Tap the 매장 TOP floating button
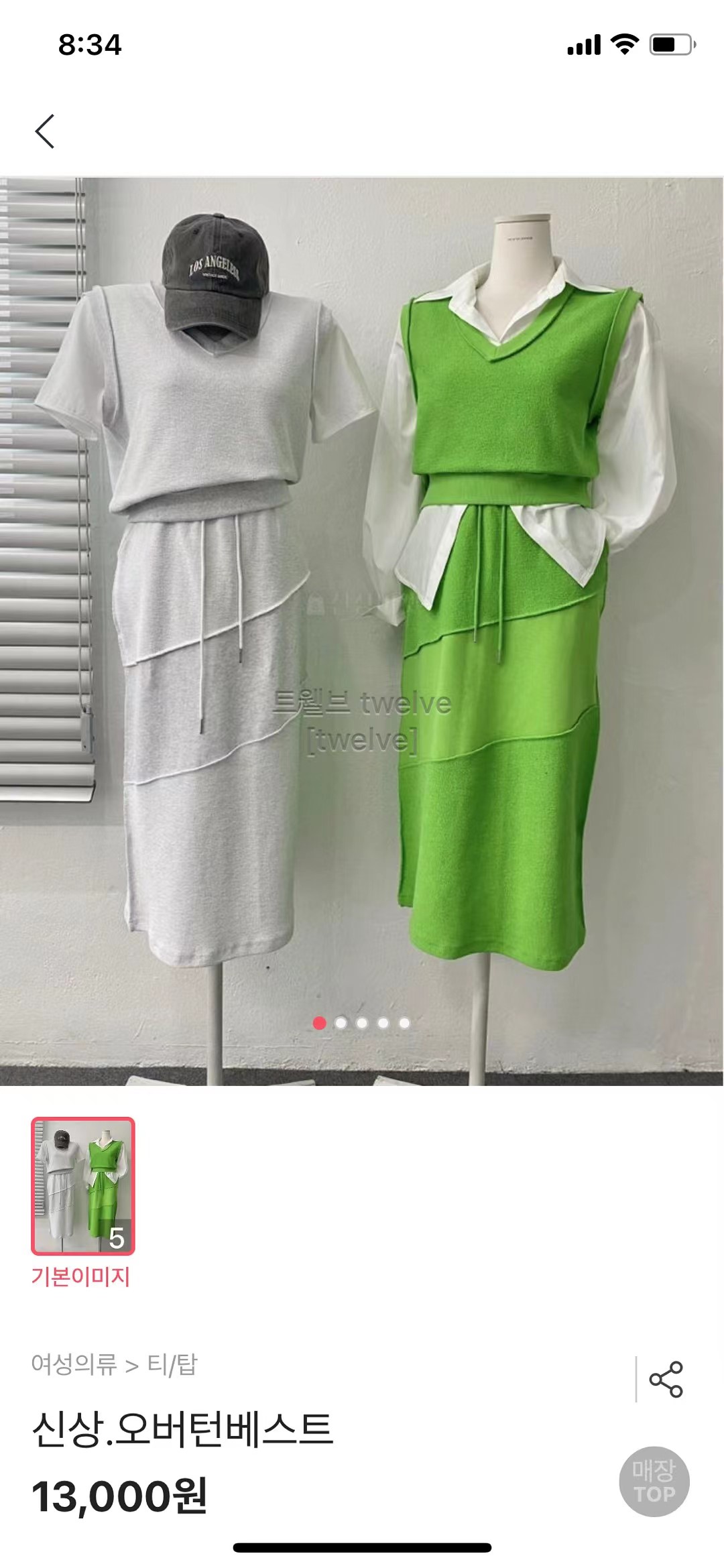Viewport: 724px width, 1568px height. click(x=654, y=1482)
